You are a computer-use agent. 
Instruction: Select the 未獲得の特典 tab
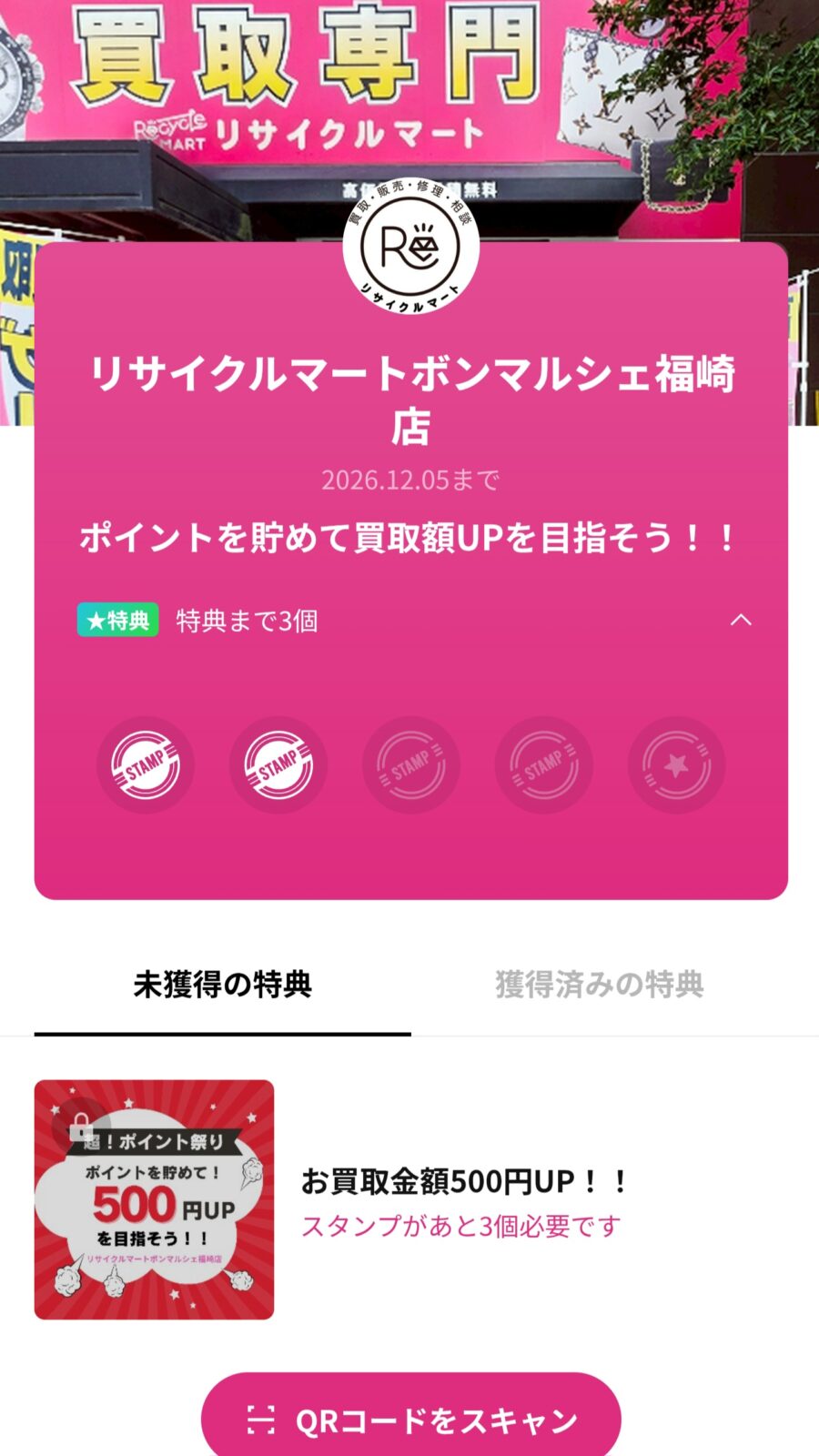pyautogui.click(x=223, y=985)
